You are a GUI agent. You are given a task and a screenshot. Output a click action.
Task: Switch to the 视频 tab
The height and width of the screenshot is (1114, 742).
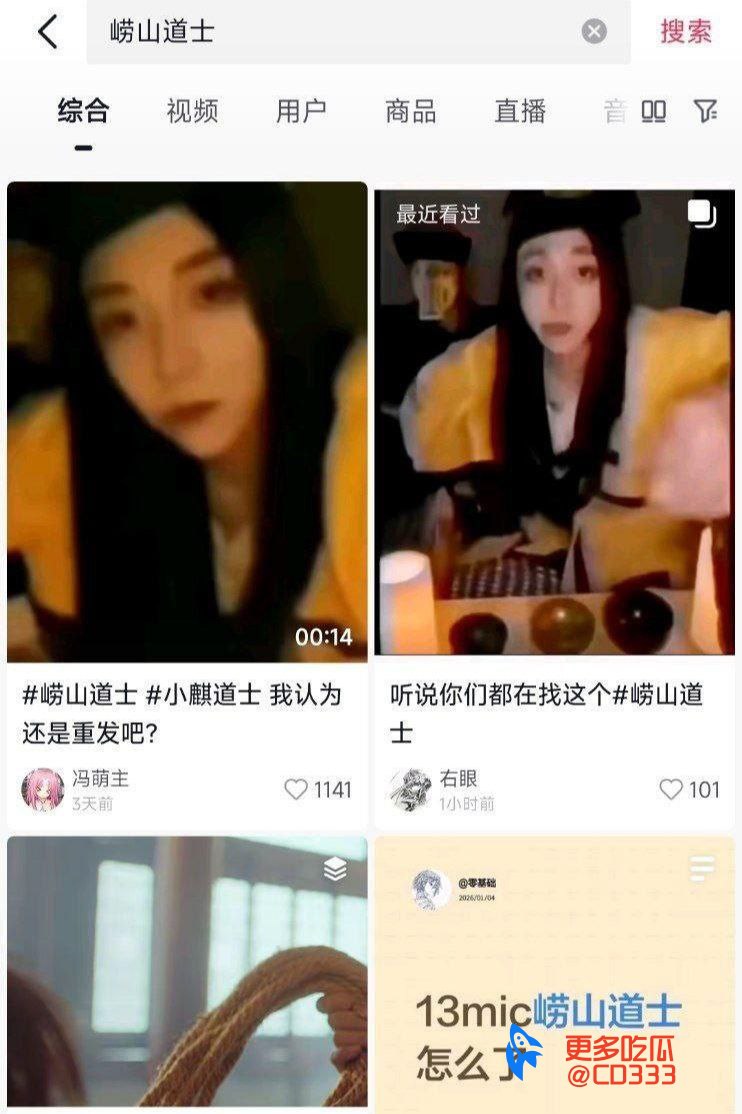pos(191,111)
